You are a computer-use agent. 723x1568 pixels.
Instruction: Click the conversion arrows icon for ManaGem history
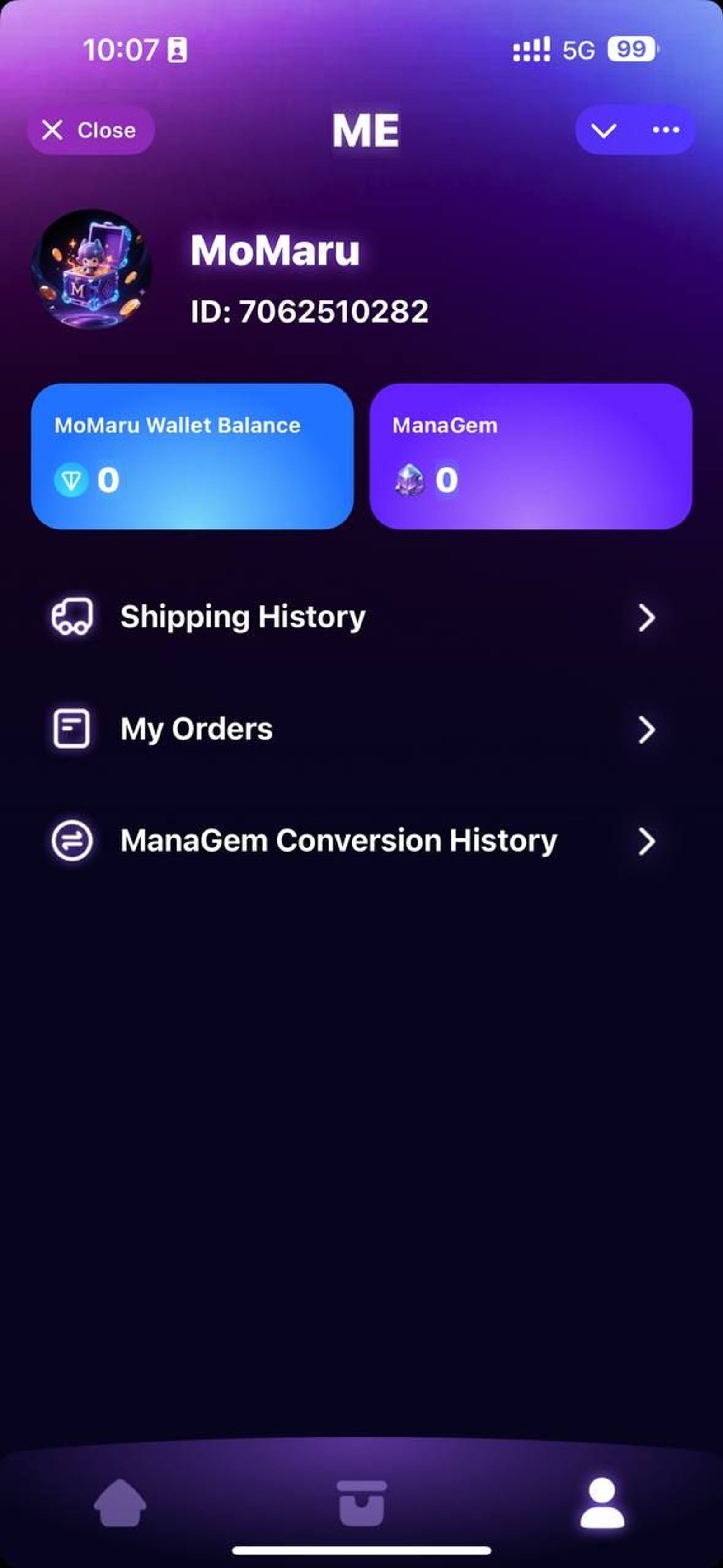(x=72, y=841)
